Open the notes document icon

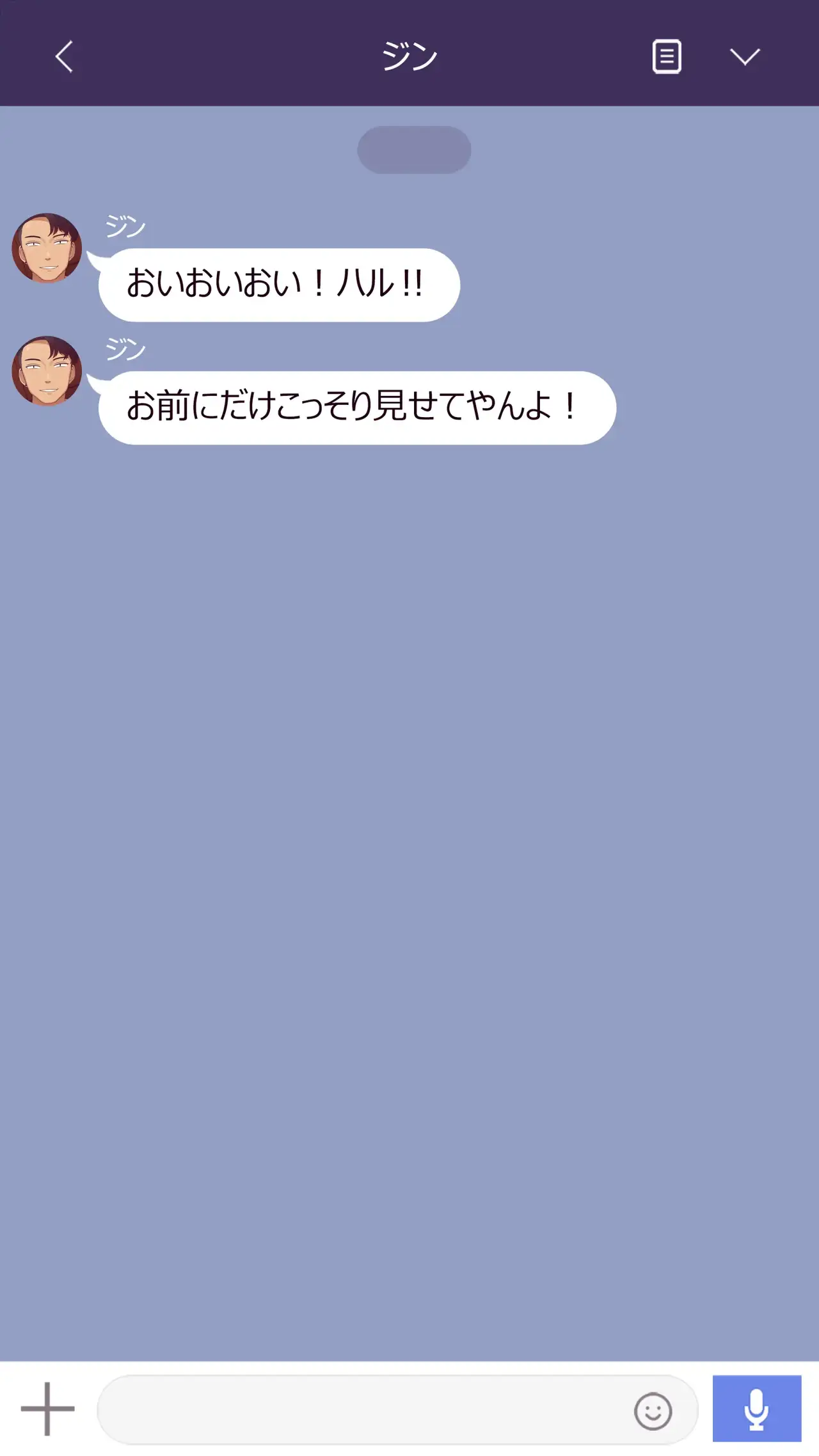(666, 57)
